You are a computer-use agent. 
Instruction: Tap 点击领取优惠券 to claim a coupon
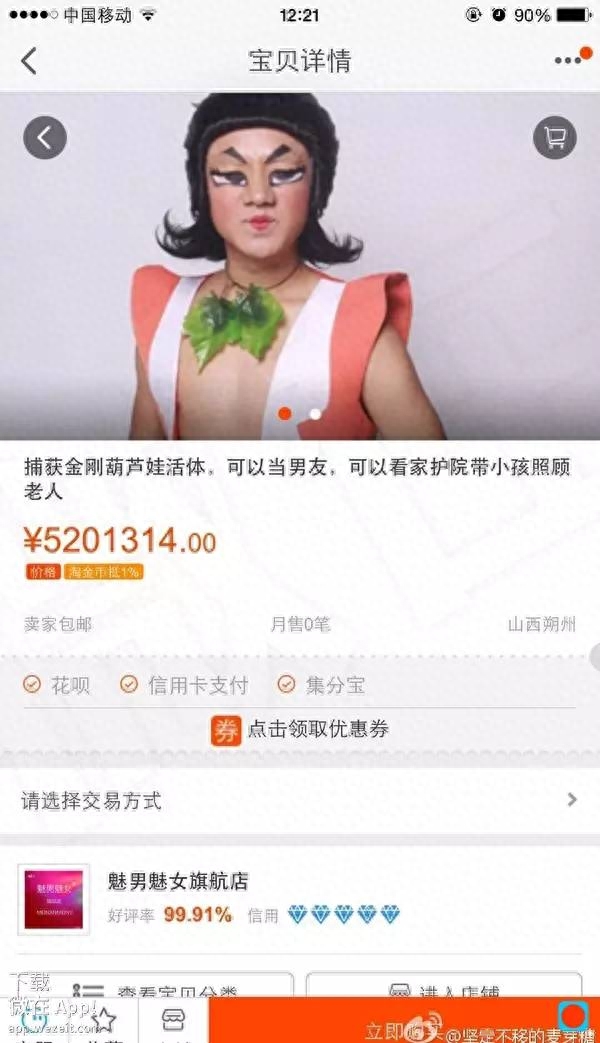(300, 729)
